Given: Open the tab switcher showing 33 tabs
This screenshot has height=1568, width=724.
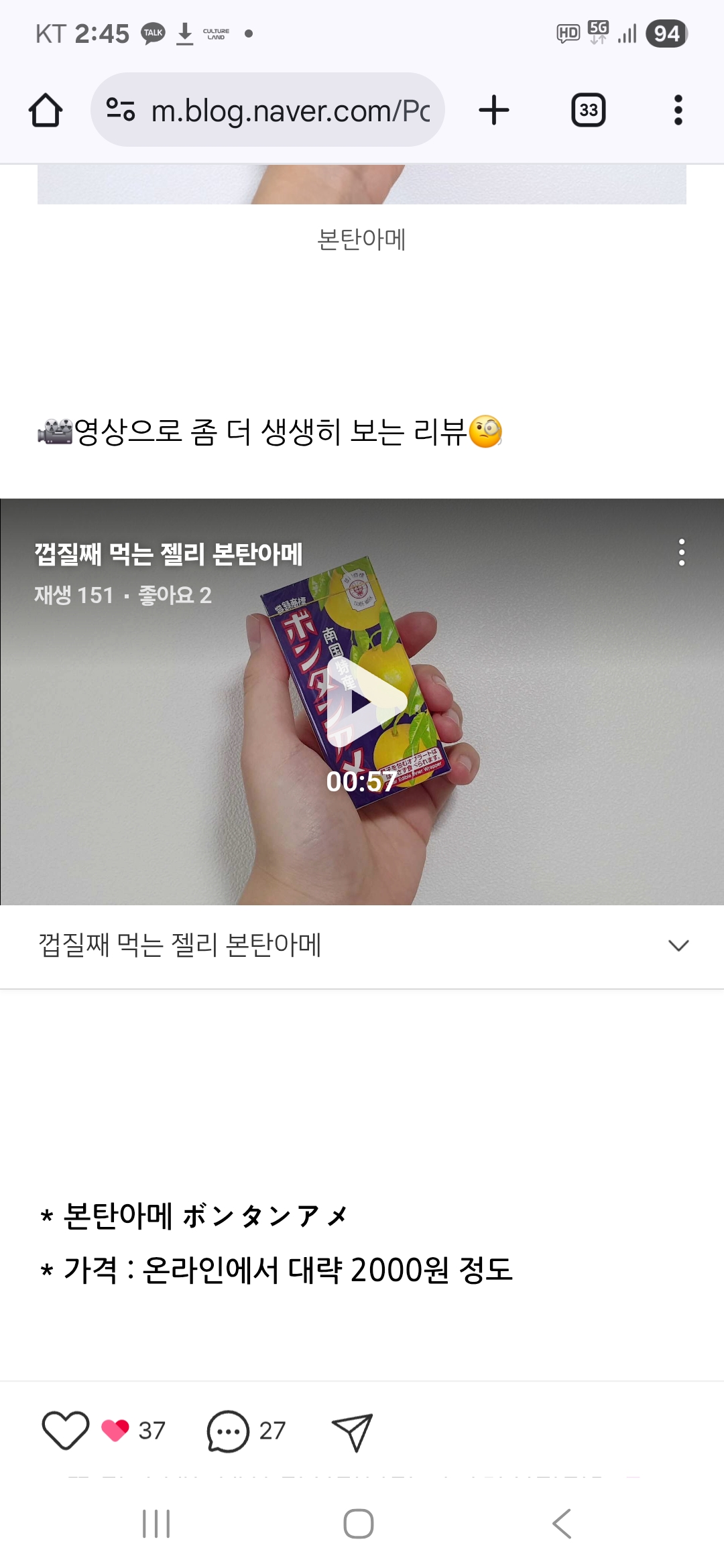Looking at the screenshot, I should point(589,110).
